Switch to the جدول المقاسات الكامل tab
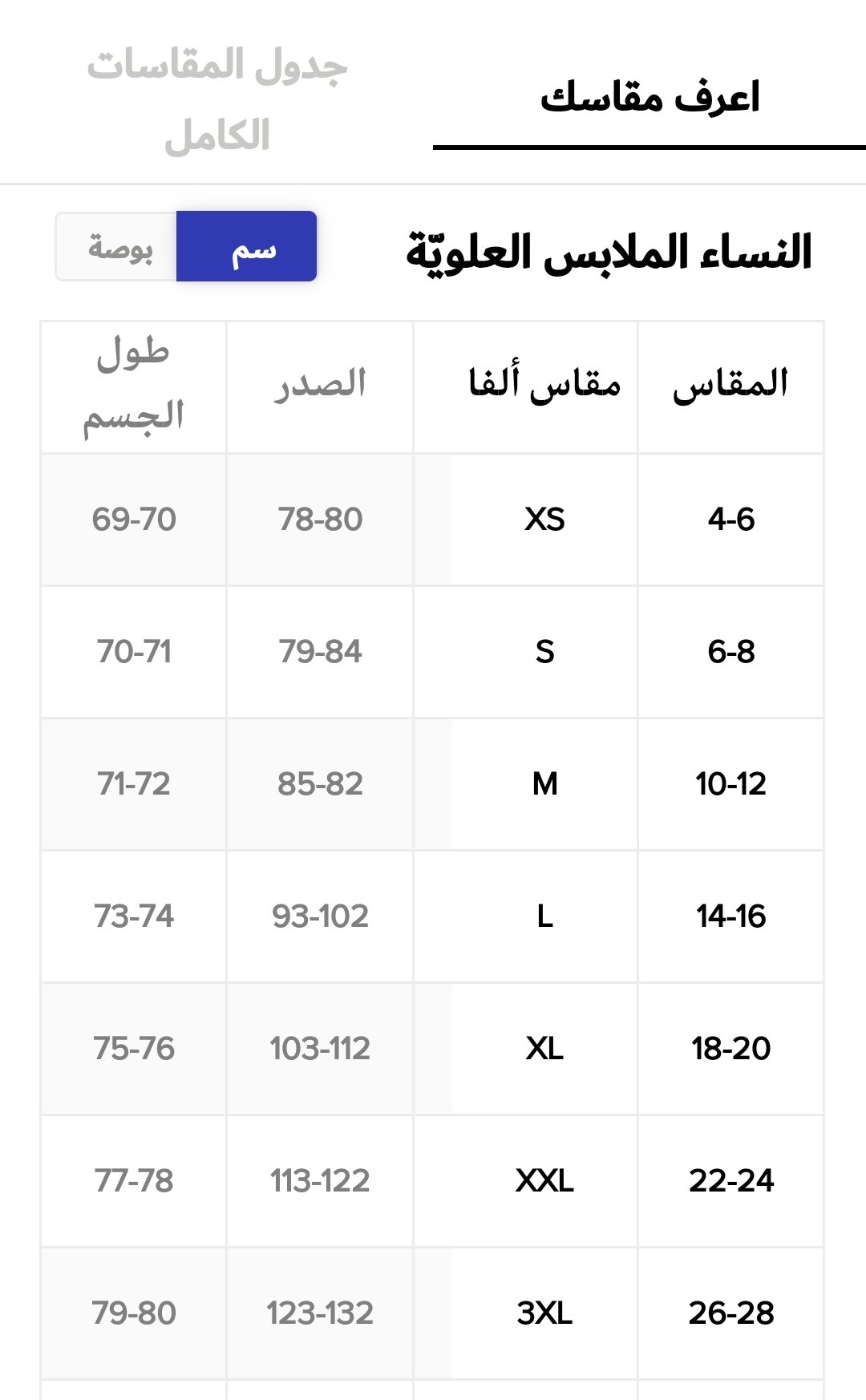The height and width of the screenshot is (1400, 866). 216,99
